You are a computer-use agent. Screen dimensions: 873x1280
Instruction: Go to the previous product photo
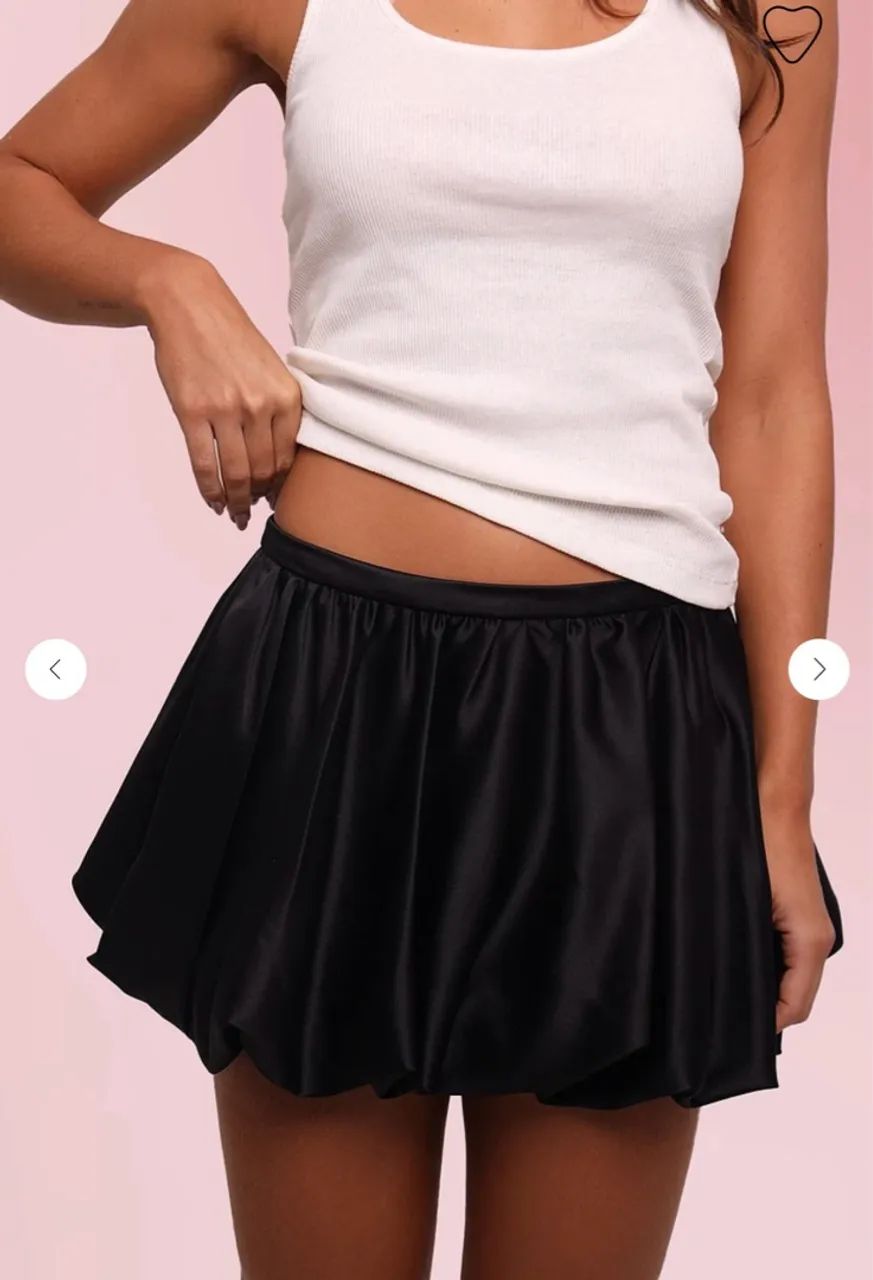56,669
